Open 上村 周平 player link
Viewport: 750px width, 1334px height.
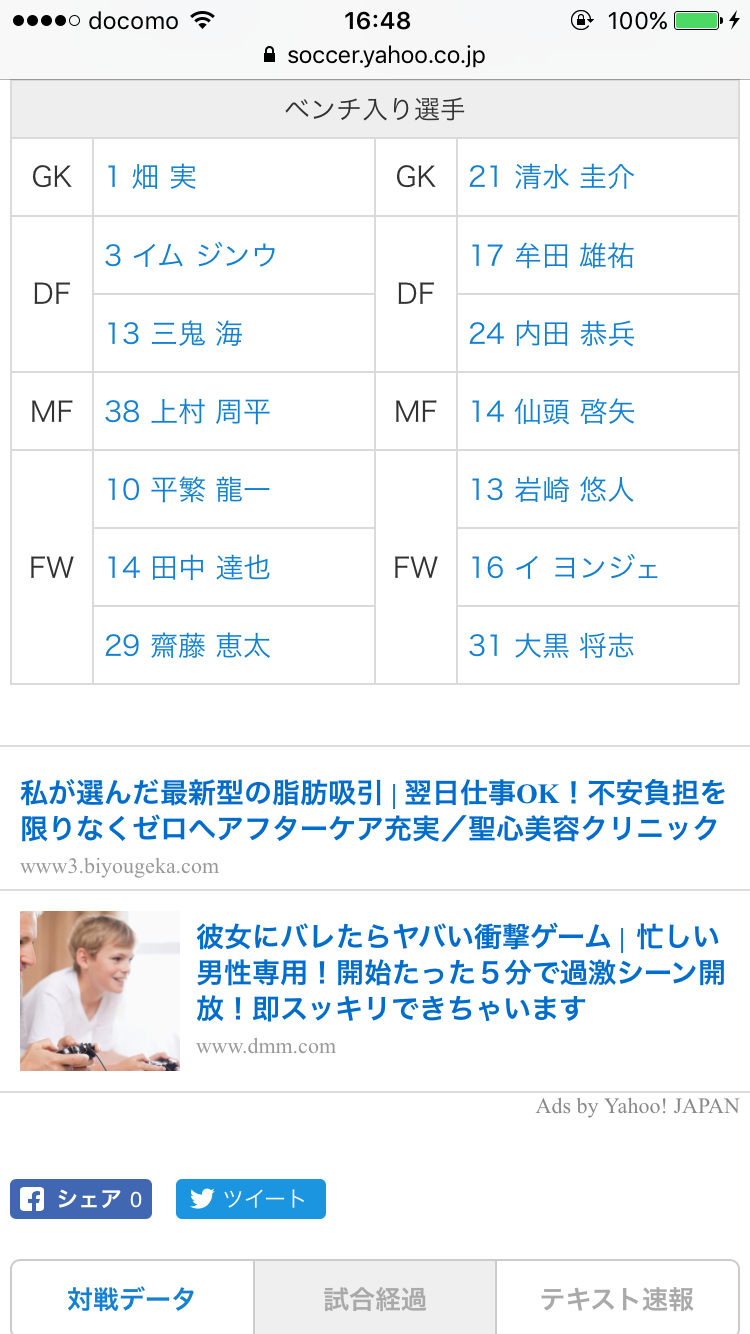coord(188,411)
